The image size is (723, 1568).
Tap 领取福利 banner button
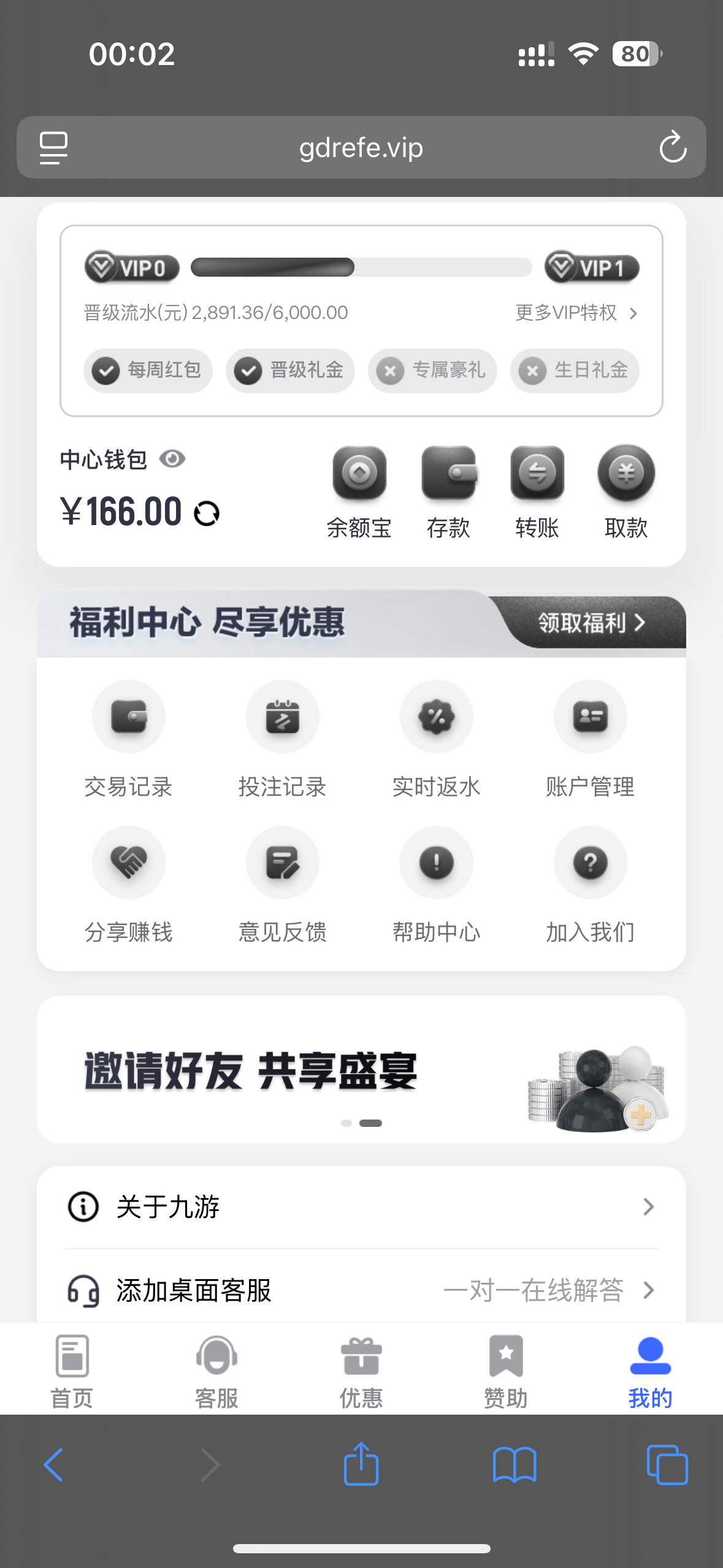592,623
